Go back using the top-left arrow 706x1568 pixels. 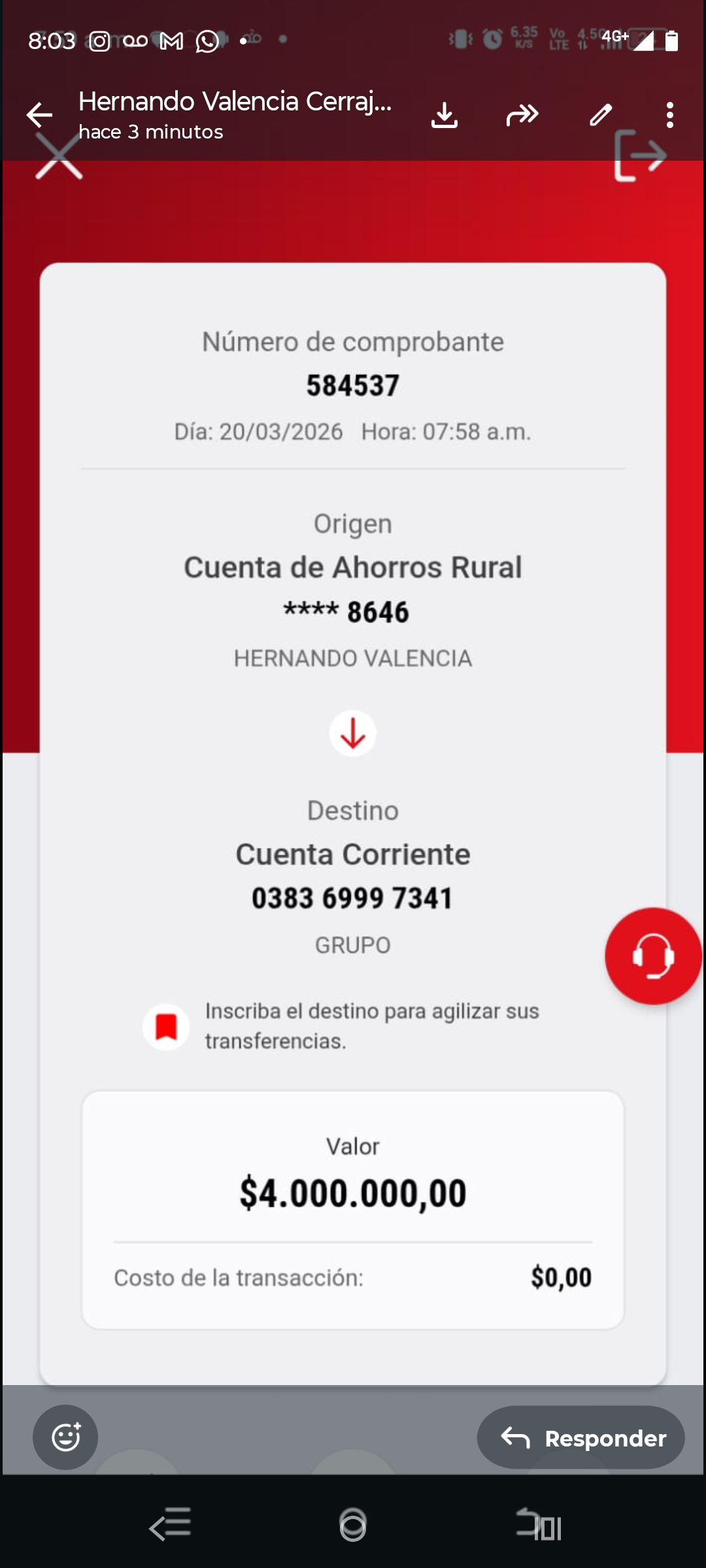click(x=39, y=115)
